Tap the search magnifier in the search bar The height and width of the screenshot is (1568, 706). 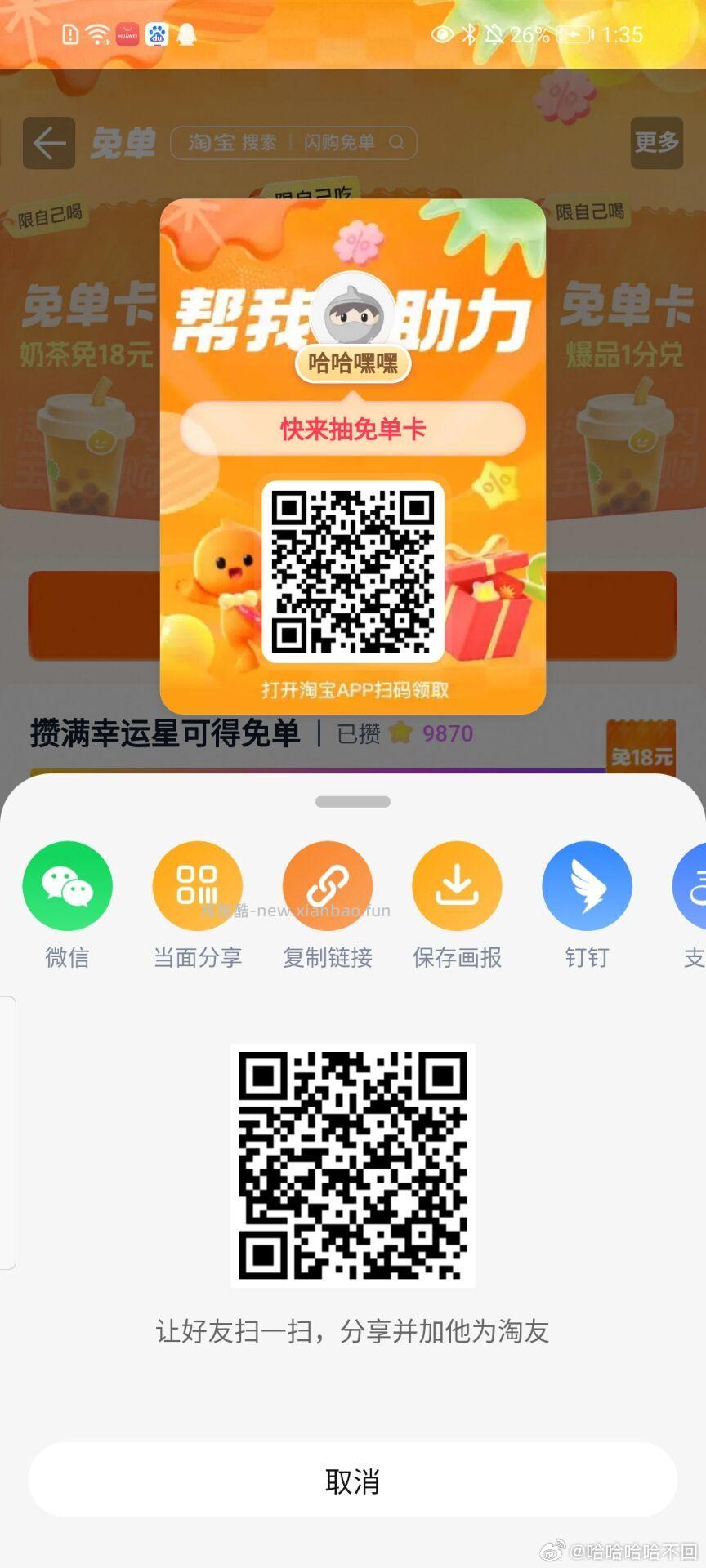click(398, 142)
